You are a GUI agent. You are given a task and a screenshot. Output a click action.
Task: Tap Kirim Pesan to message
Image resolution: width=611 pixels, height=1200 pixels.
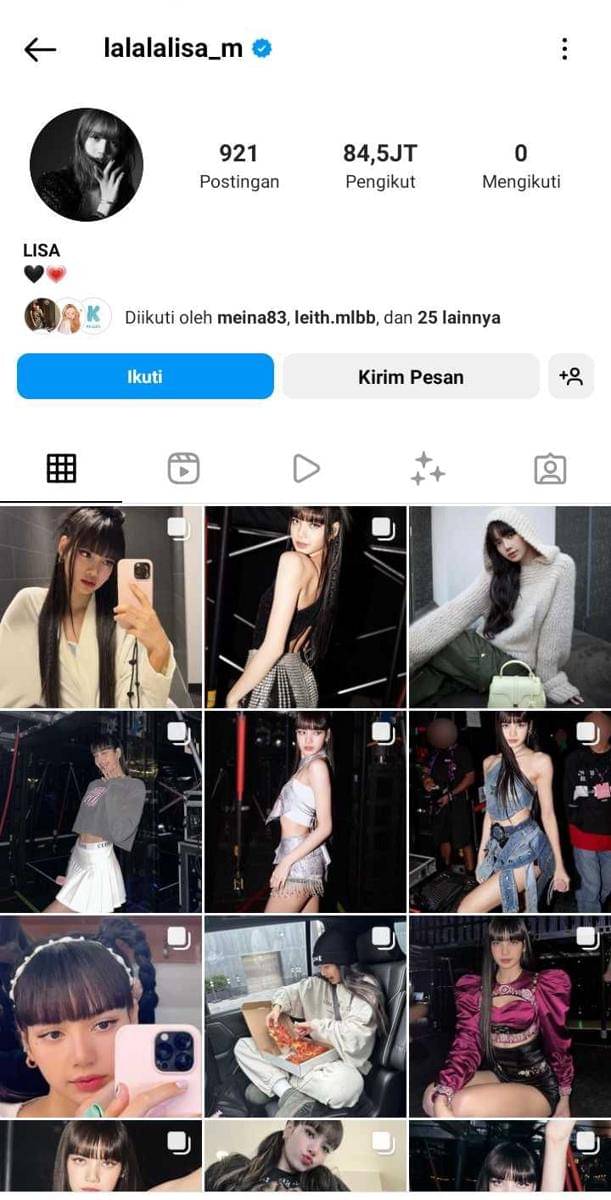coord(410,377)
